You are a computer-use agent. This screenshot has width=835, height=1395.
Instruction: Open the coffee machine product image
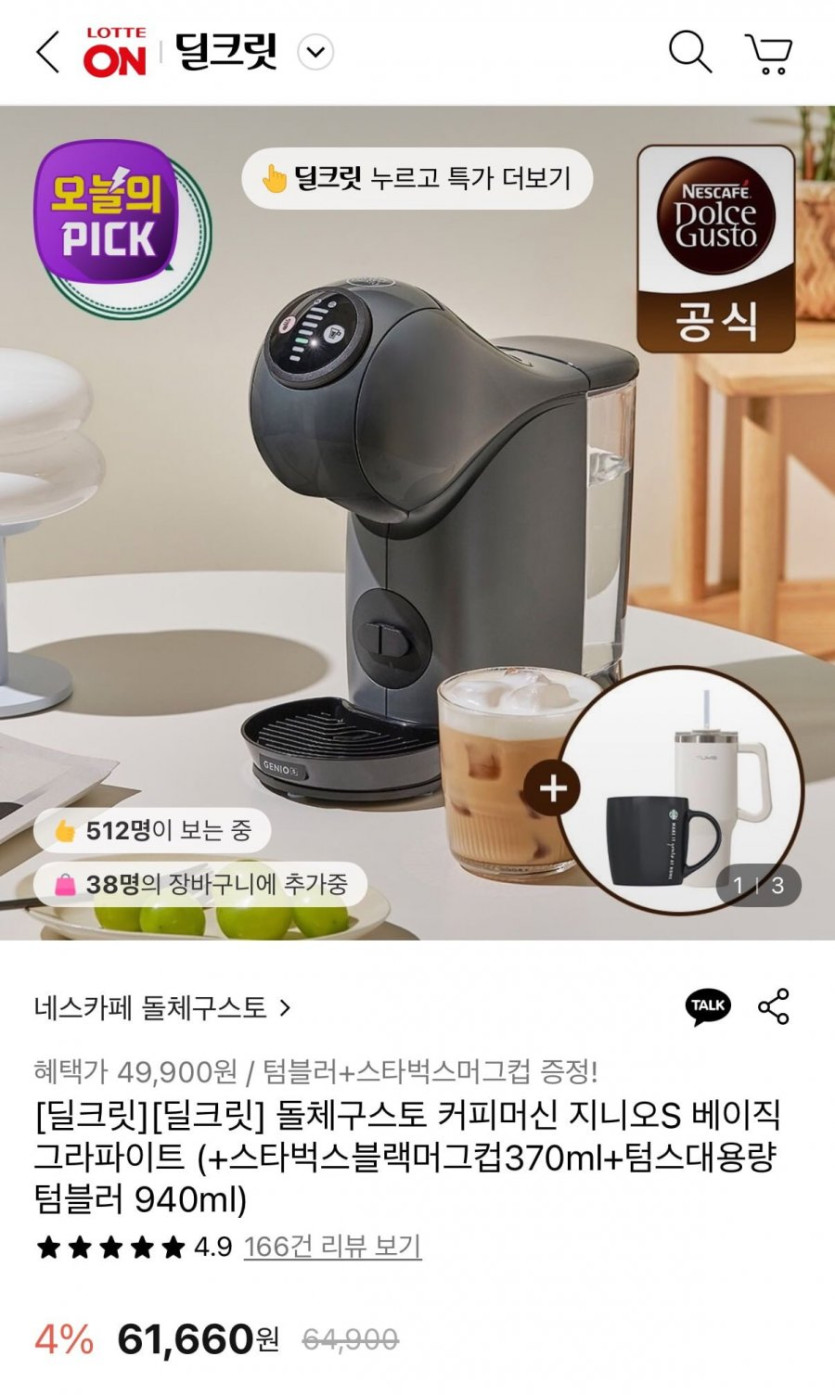click(417, 523)
